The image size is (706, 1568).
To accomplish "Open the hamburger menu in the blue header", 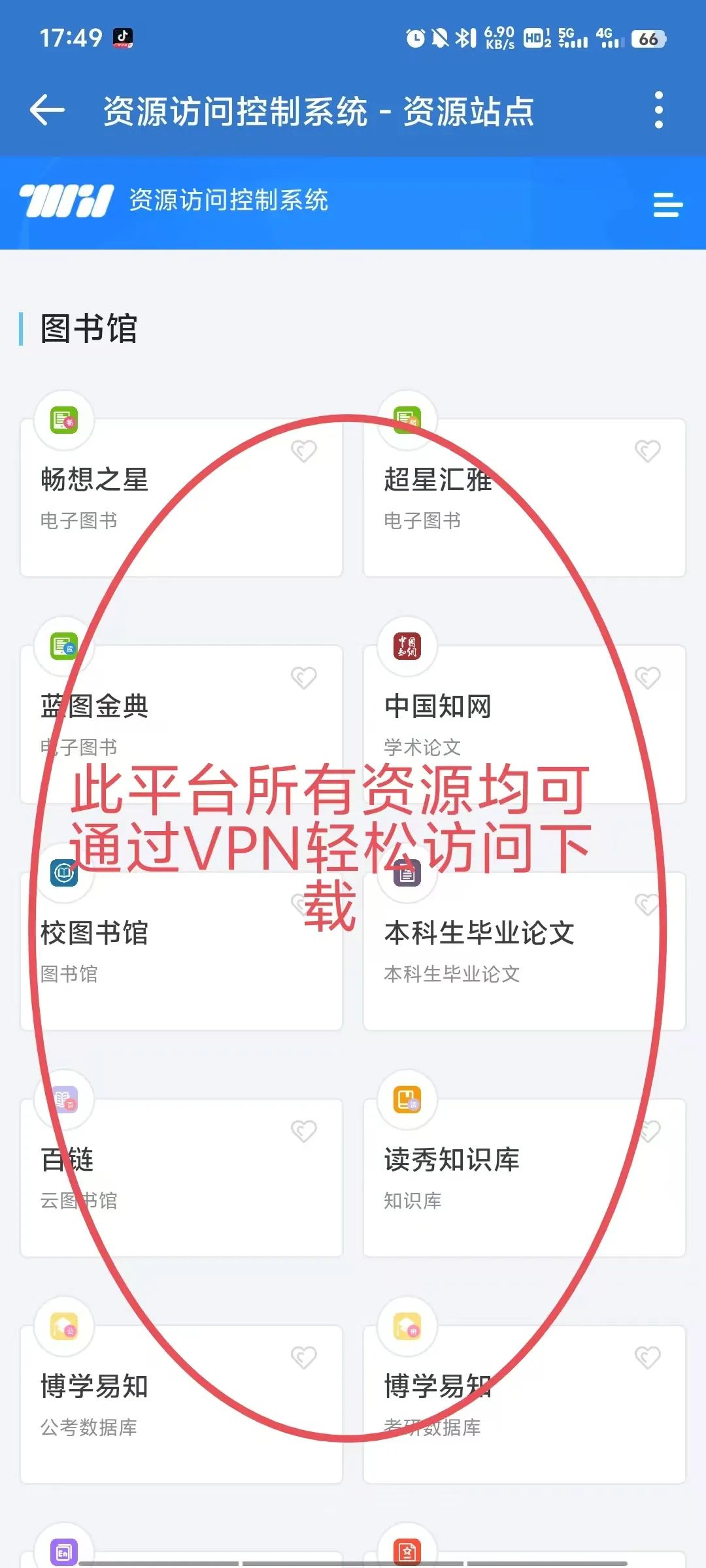I will [x=667, y=204].
